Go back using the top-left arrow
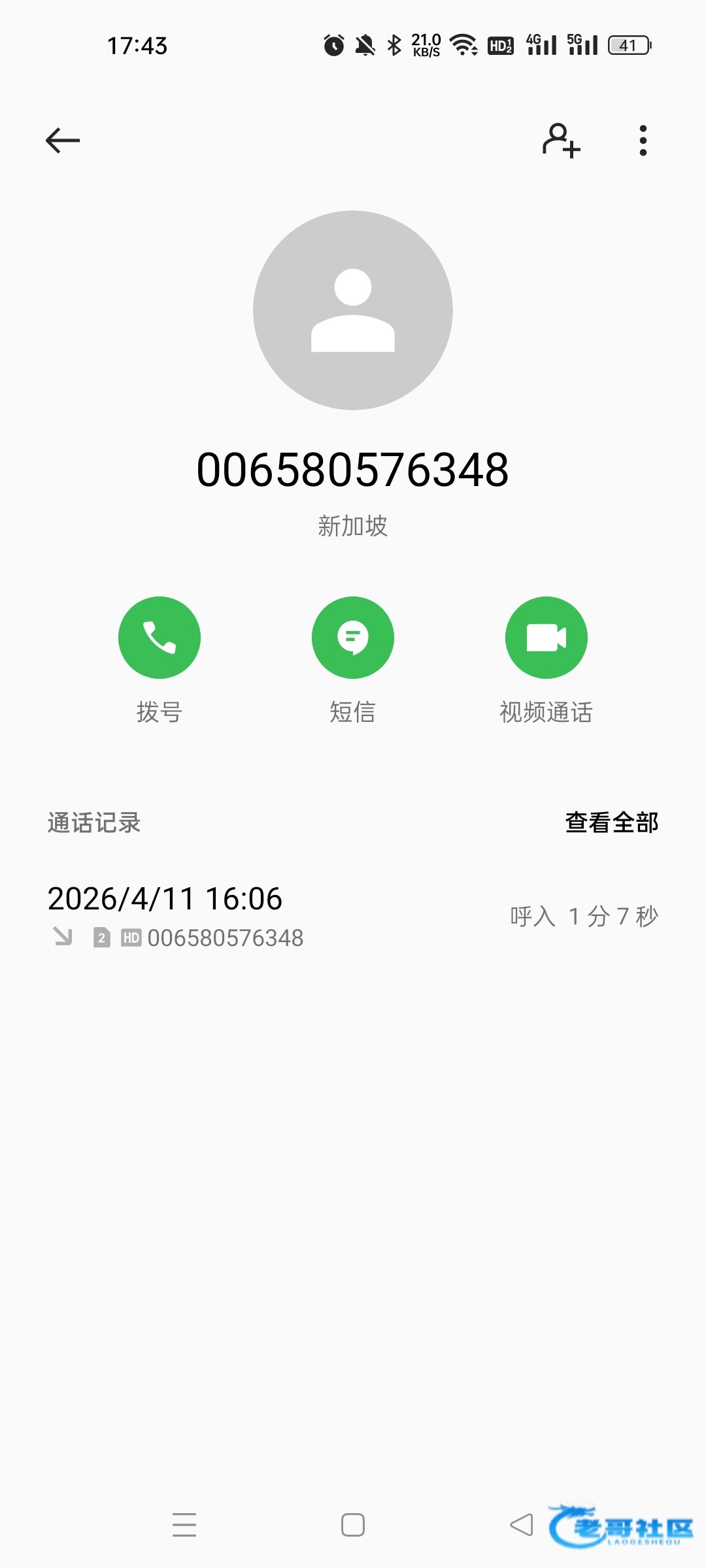 point(63,140)
